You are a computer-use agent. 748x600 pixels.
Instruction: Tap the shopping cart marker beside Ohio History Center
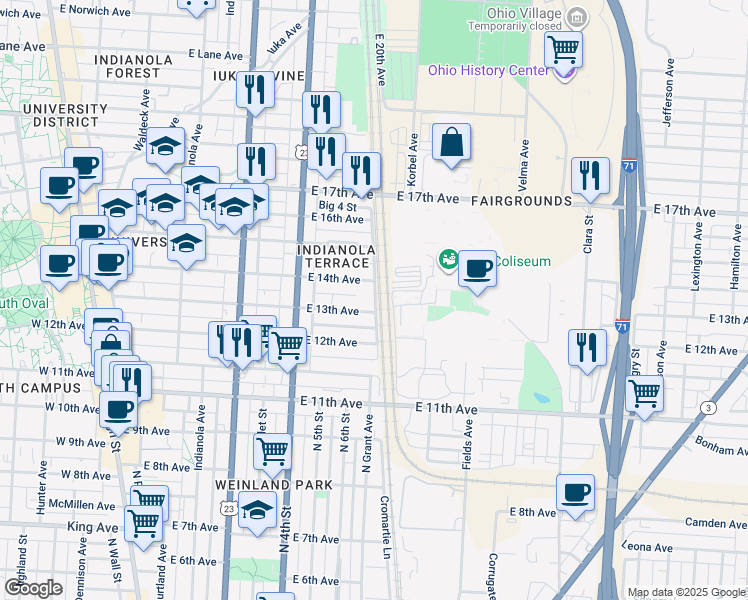(563, 51)
